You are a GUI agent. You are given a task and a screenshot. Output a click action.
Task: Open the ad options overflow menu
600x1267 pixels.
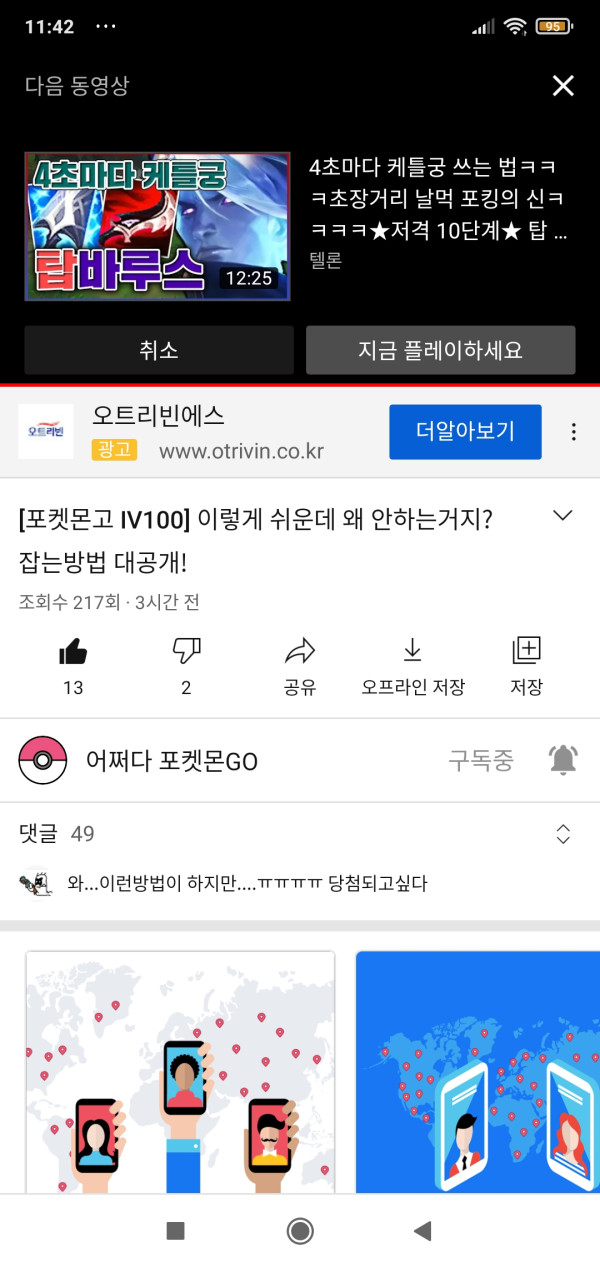pyautogui.click(x=573, y=432)
